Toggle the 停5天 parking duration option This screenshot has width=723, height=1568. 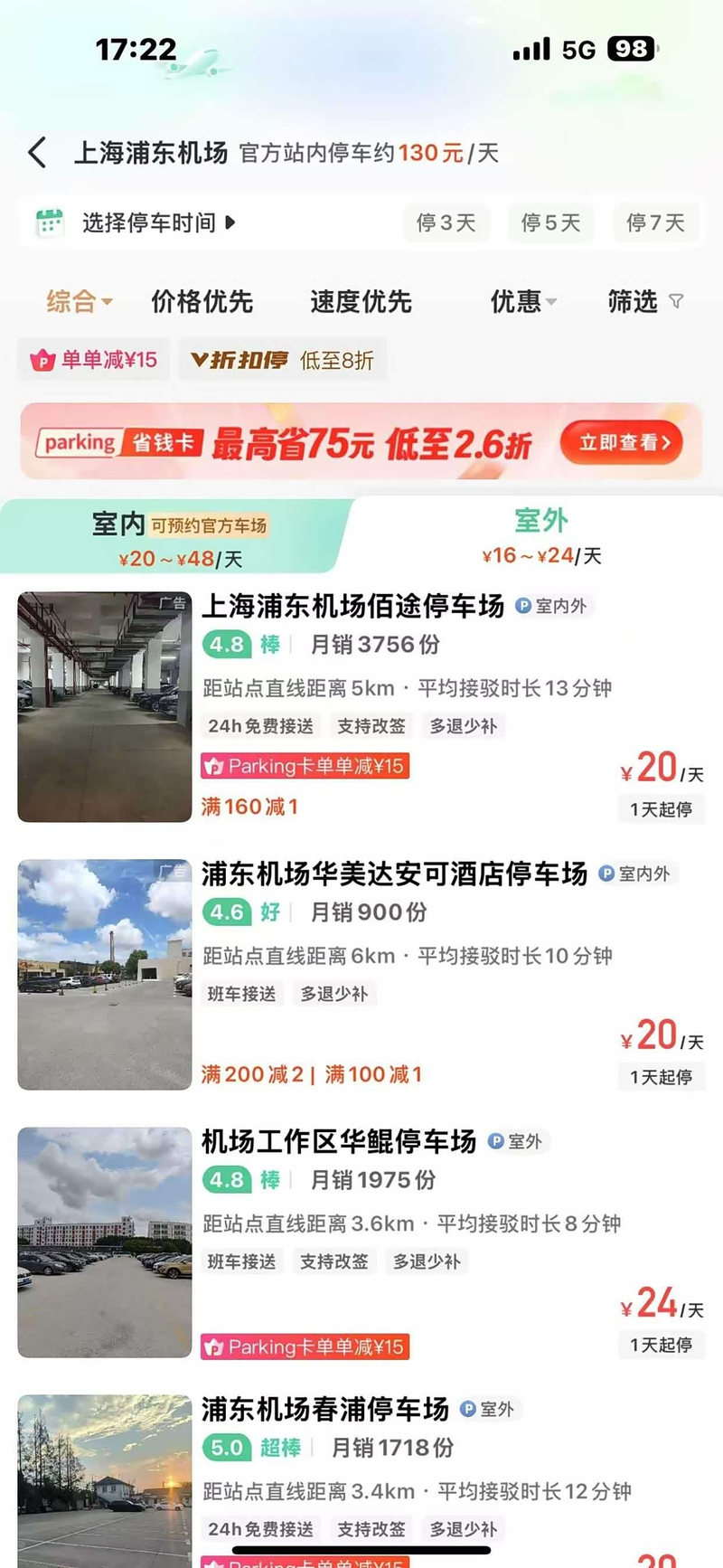[550, 223]
